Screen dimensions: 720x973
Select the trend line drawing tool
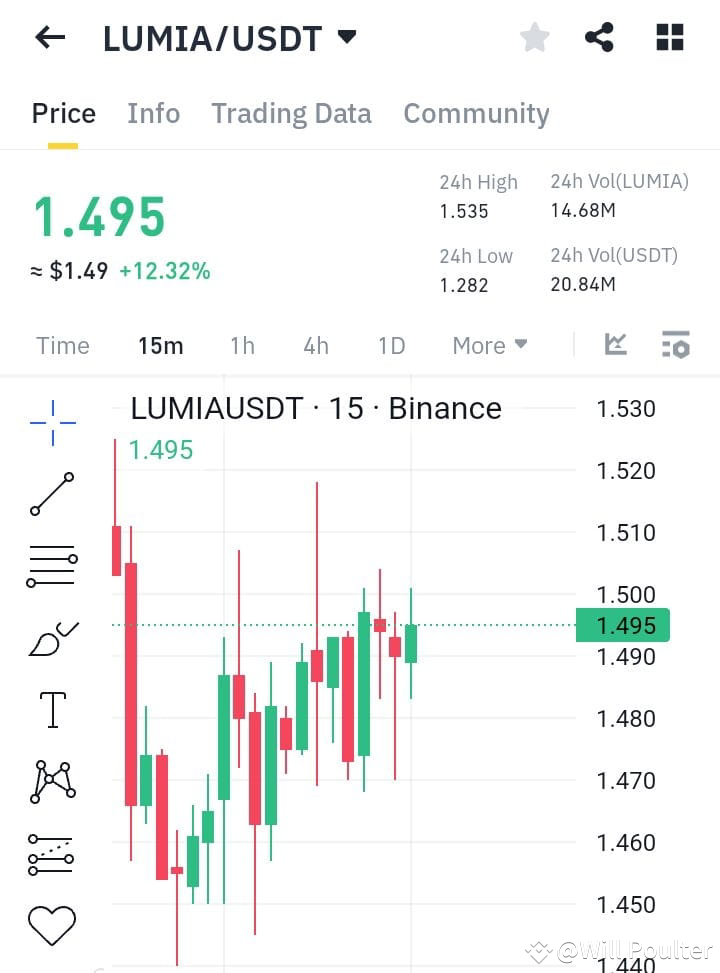click(x=50, y=494)
